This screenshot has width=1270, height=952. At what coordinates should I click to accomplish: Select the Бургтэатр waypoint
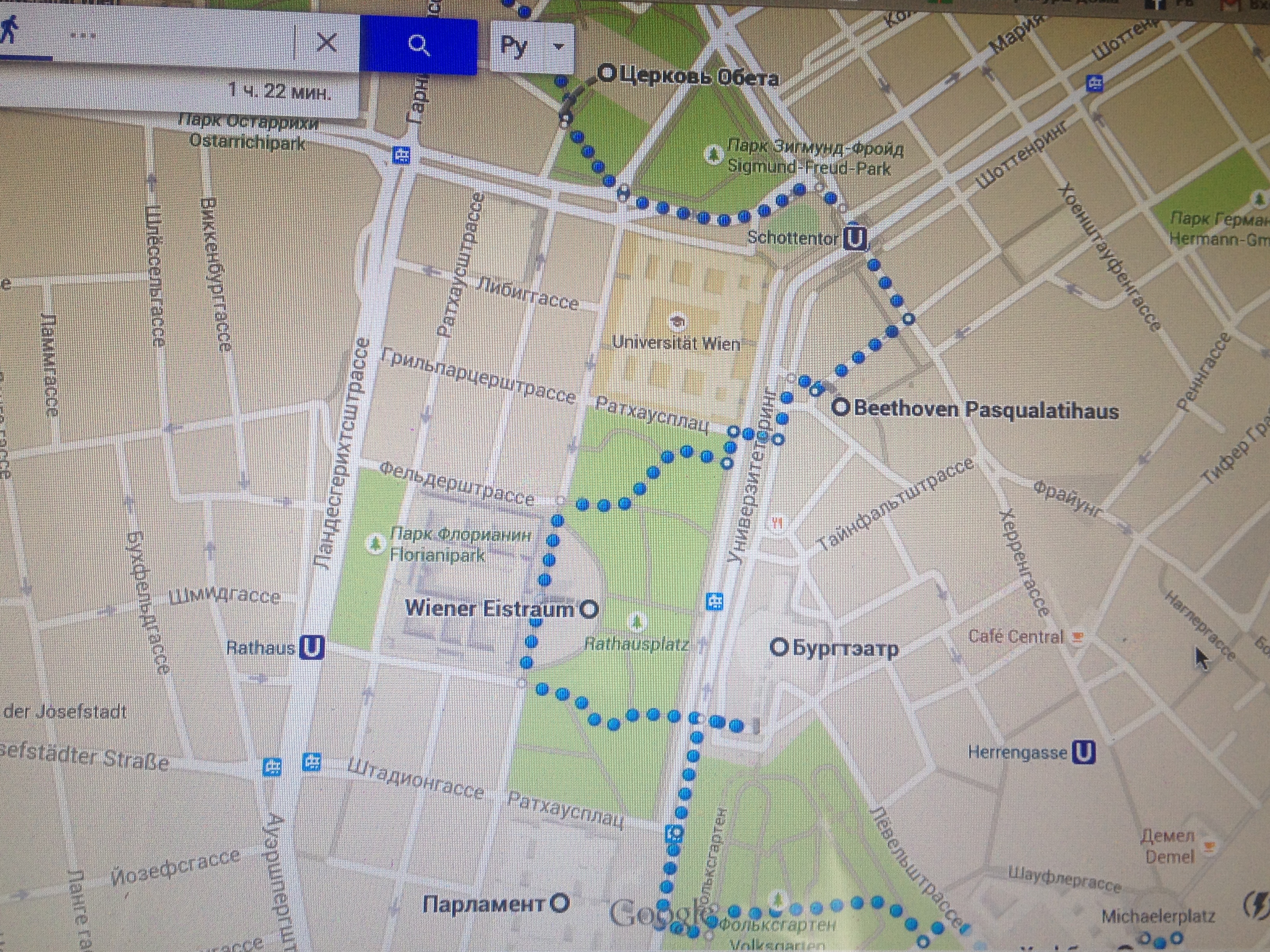pyautogui.click(x=779, y=648)
